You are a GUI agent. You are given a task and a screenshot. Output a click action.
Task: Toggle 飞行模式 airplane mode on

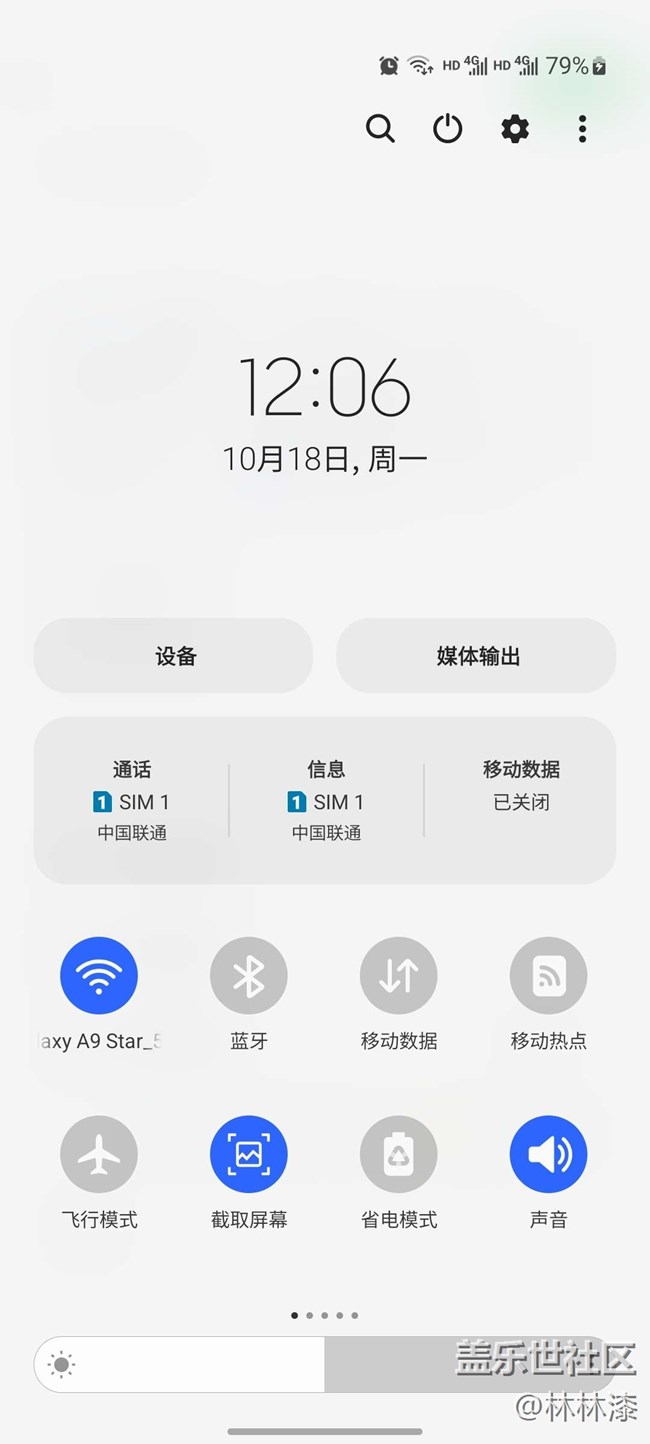(x=99, y=1155)
